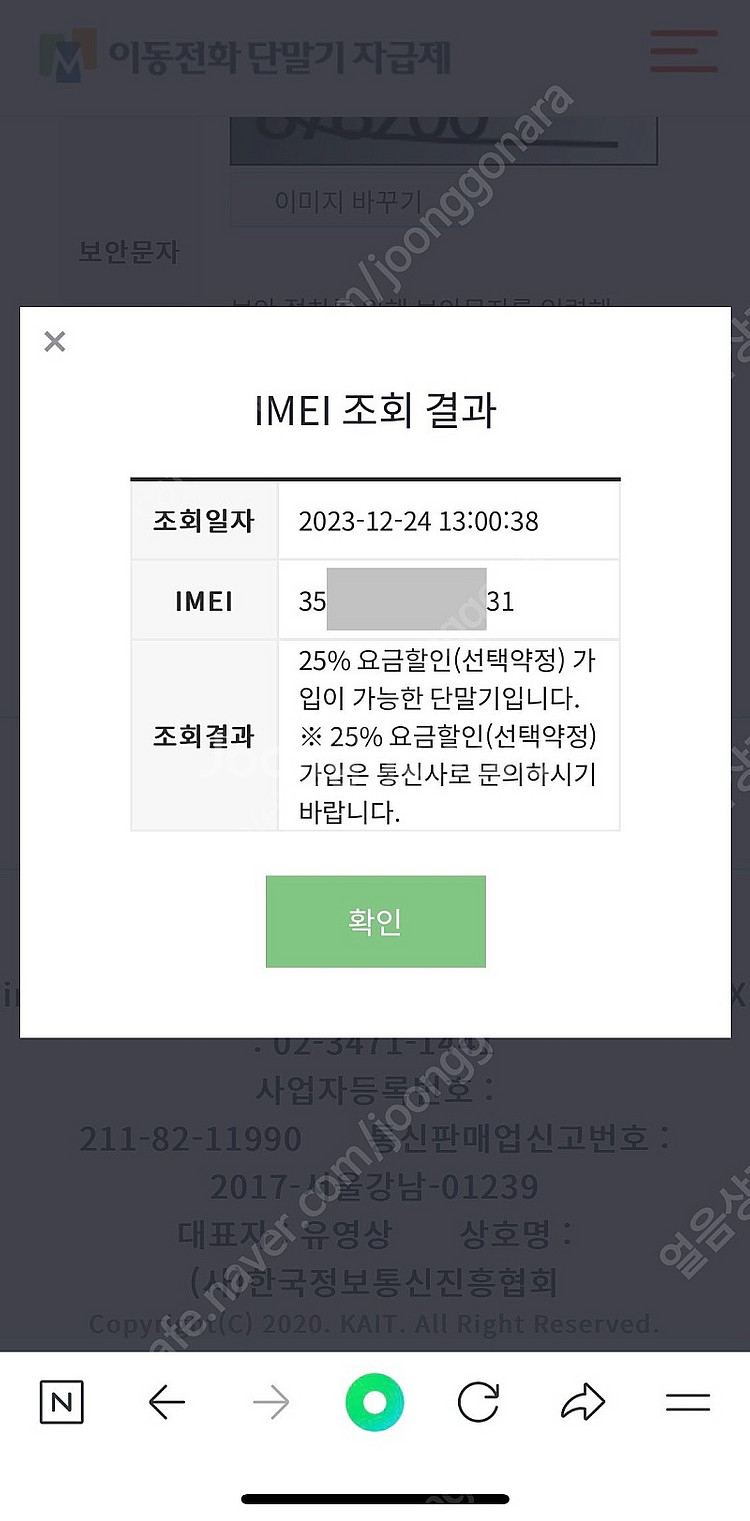The height and width of the screenshot is (1521, 750).
Task: Open the browser menu with two lines
Action: (687, 1402)
